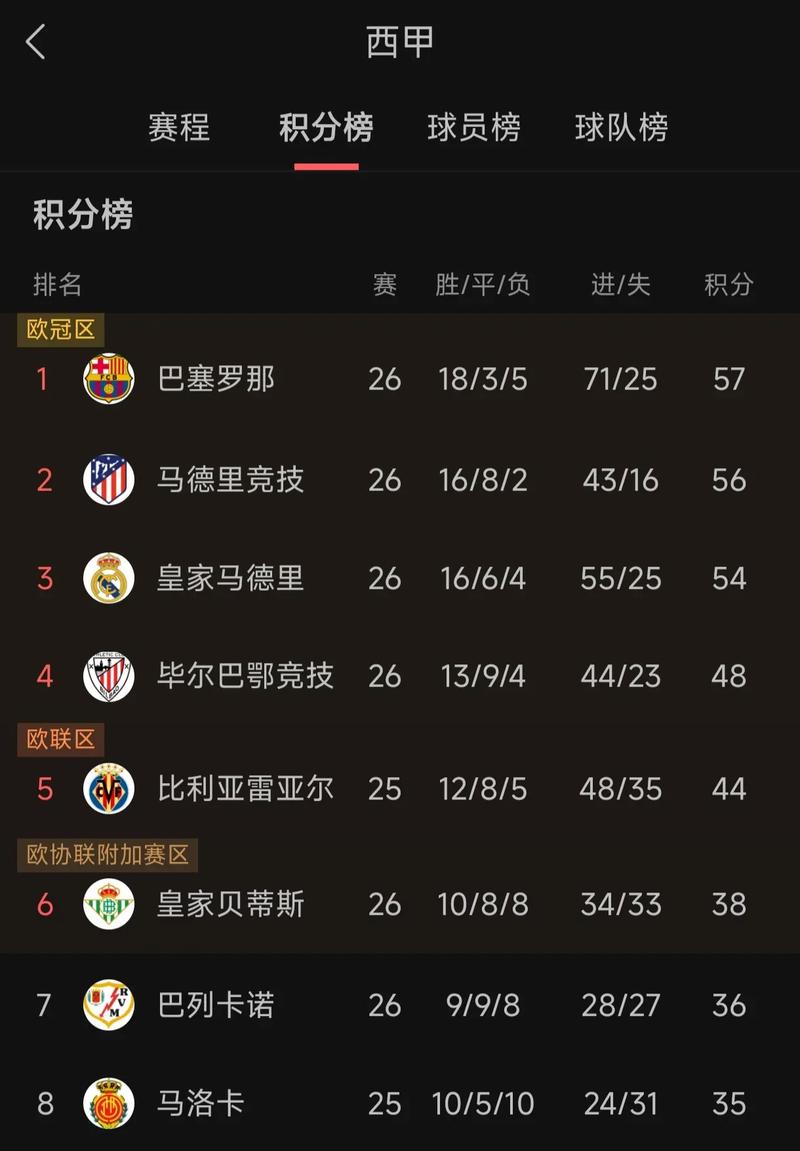This screenshot has height=1151, width=800.
Task: Open the 巴塞罗那 team row
Action: tap(216, 379)
